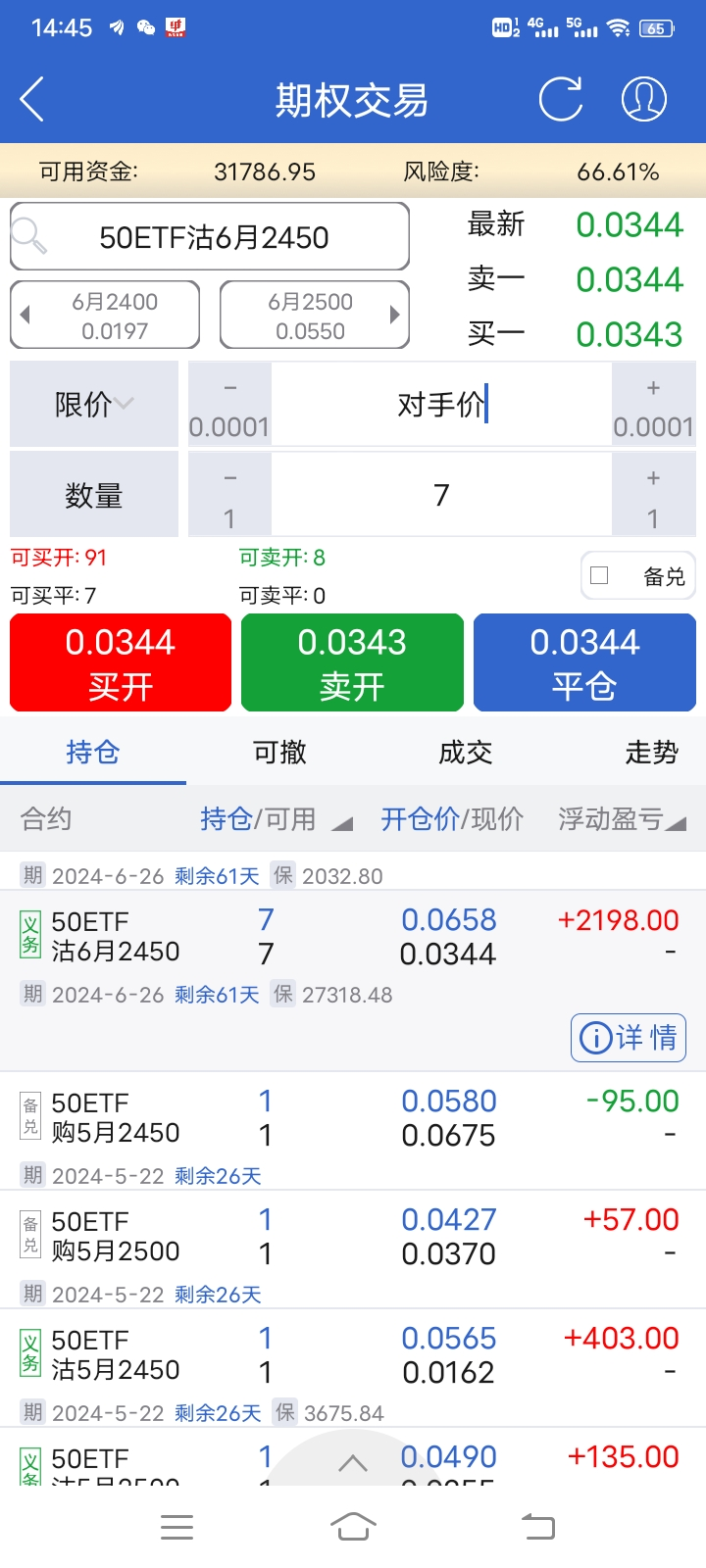Open 详情 for the 沽6月2450 position
The width and height of the screenshot is (706, 1568).
629,1037
